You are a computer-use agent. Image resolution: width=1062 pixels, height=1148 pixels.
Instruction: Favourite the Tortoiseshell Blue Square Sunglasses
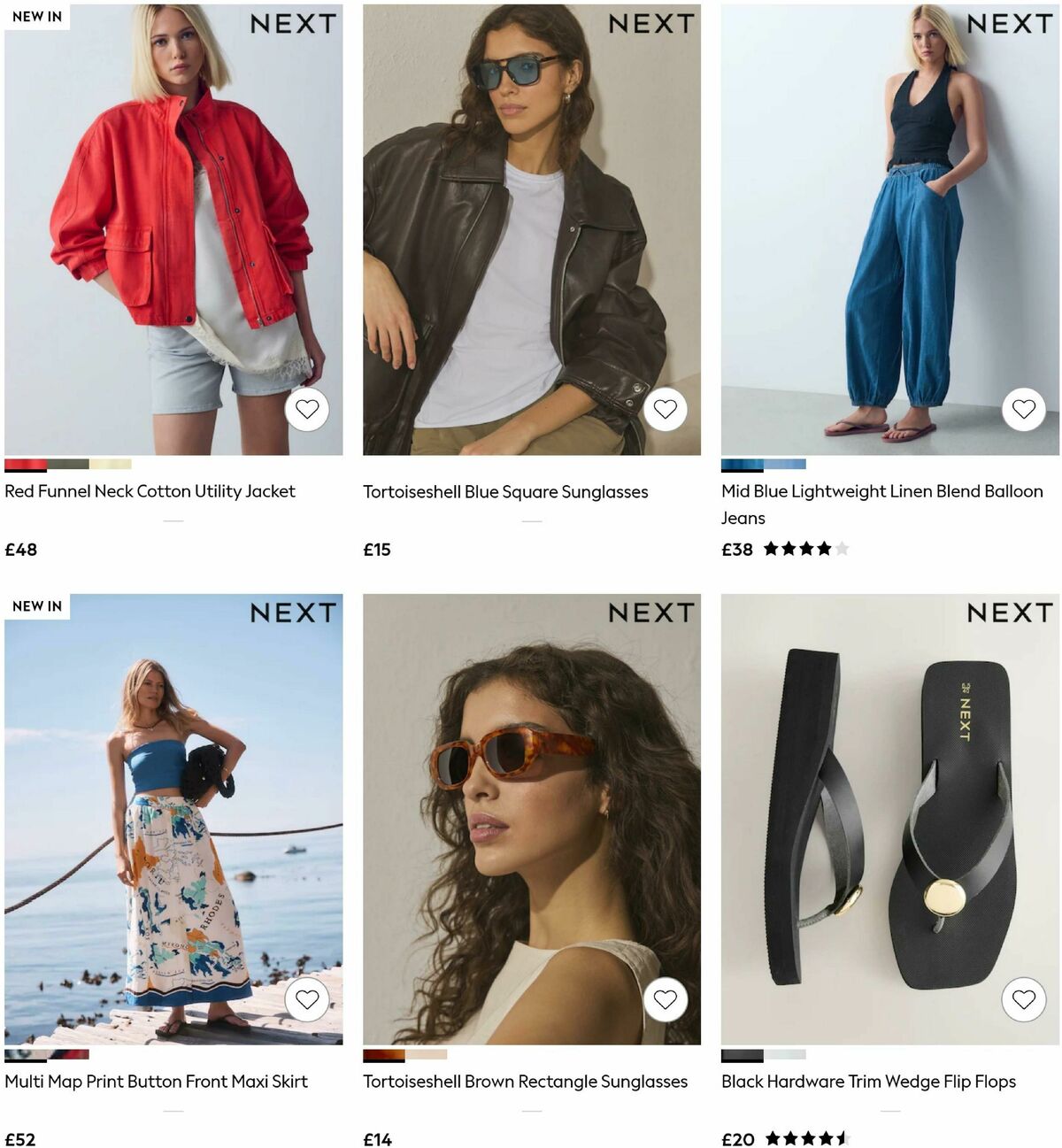pyautogui.click(x=666, y=409)
